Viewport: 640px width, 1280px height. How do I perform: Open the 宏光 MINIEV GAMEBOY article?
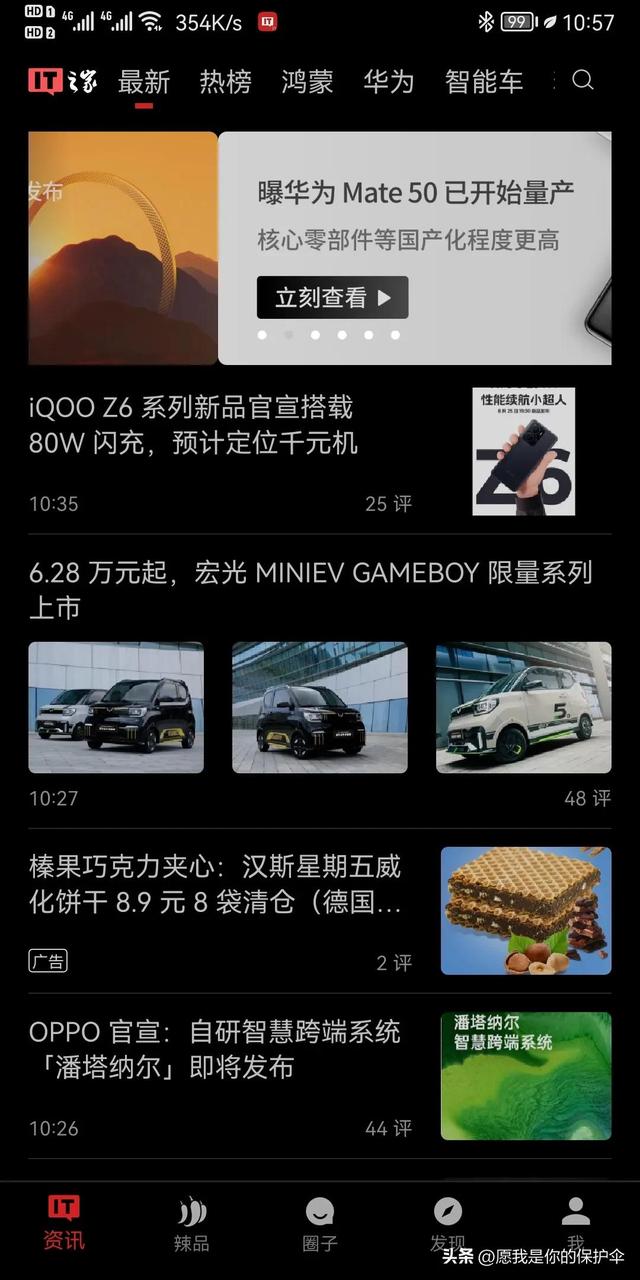310,589
